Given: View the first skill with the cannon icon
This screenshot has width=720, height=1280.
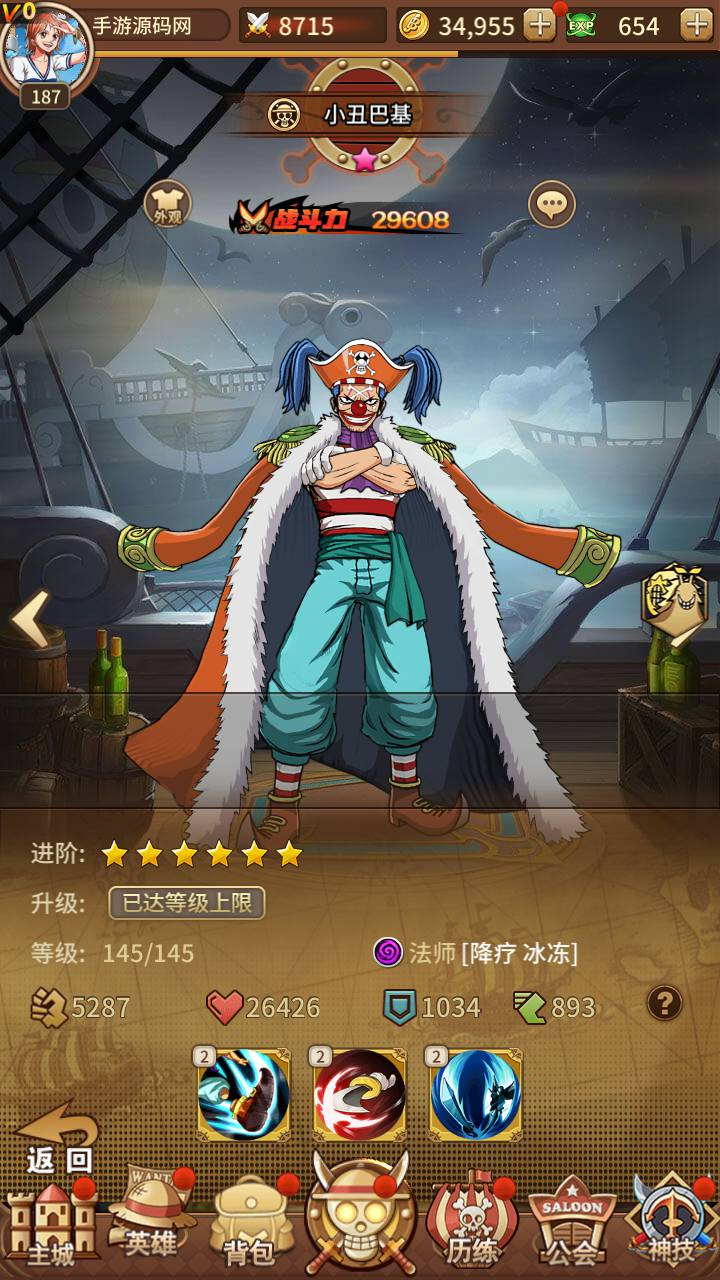Looking at the screenshot, I should [x=244, y=1095].
